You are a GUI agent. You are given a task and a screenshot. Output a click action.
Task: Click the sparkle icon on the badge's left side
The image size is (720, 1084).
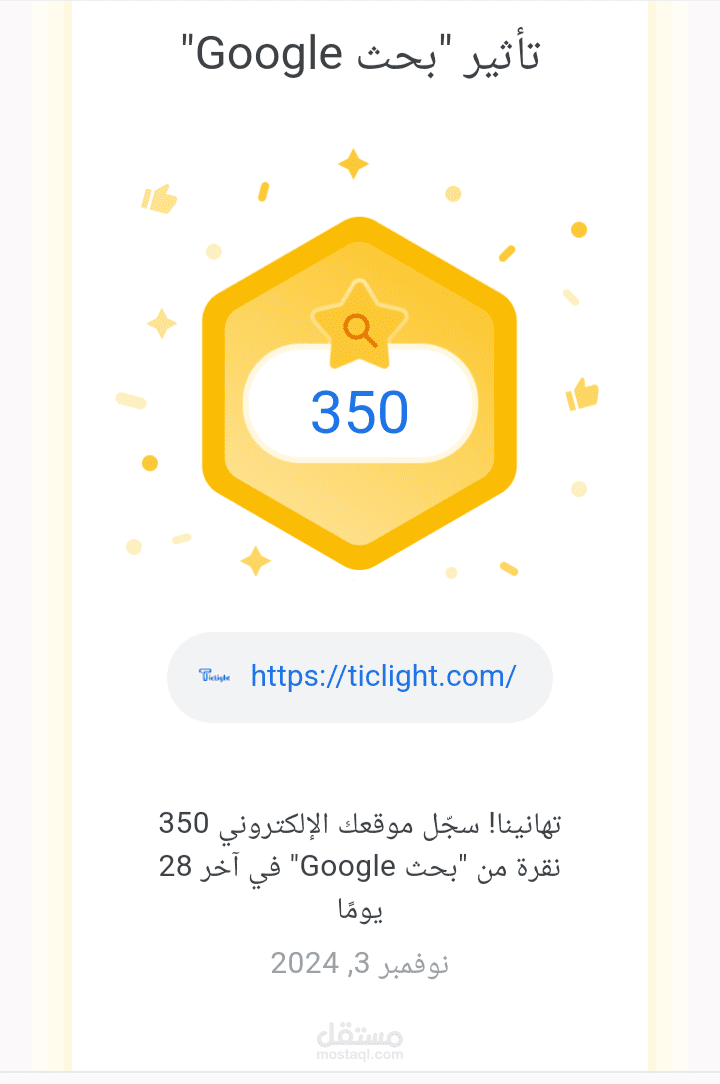tap(163, 323)
